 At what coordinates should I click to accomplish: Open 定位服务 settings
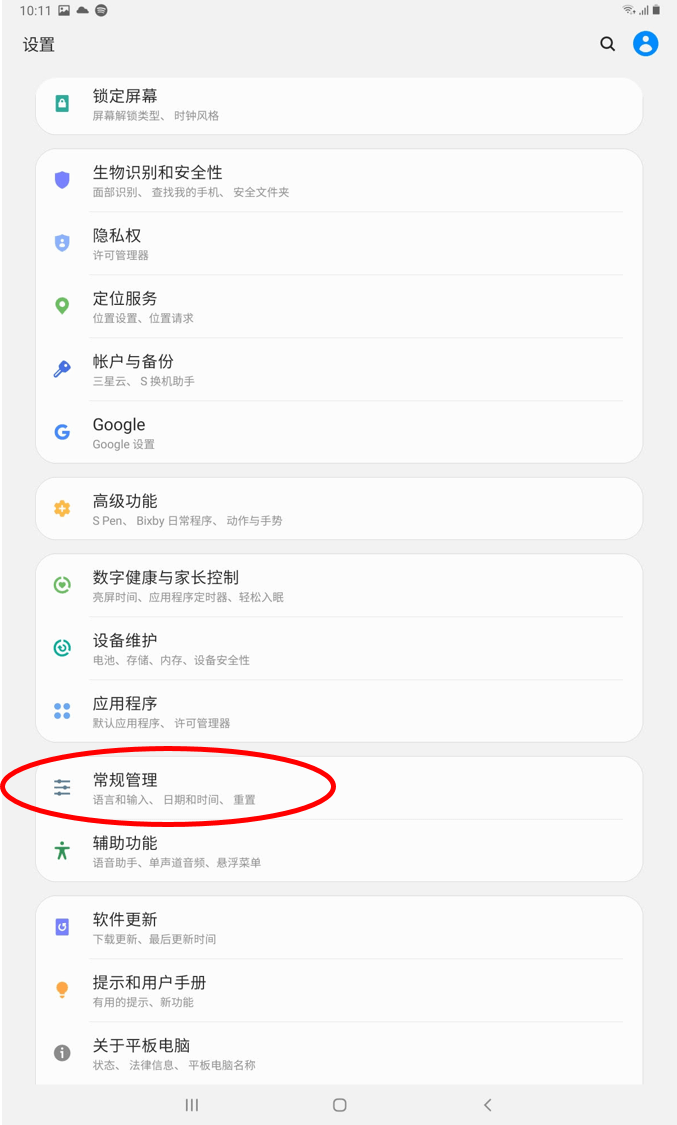tap(338, 307)
